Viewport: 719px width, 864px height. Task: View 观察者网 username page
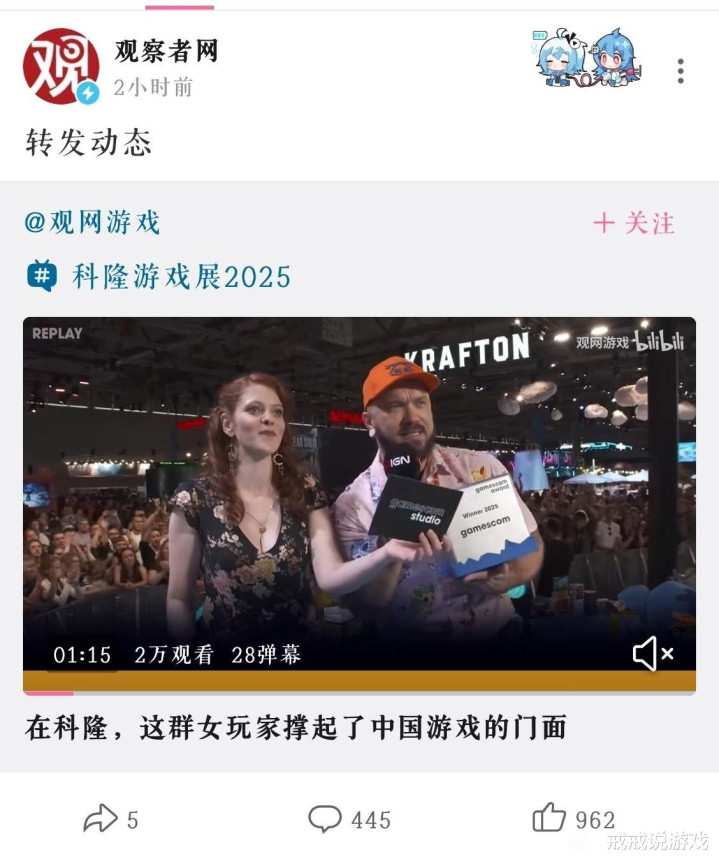[166, 51]
